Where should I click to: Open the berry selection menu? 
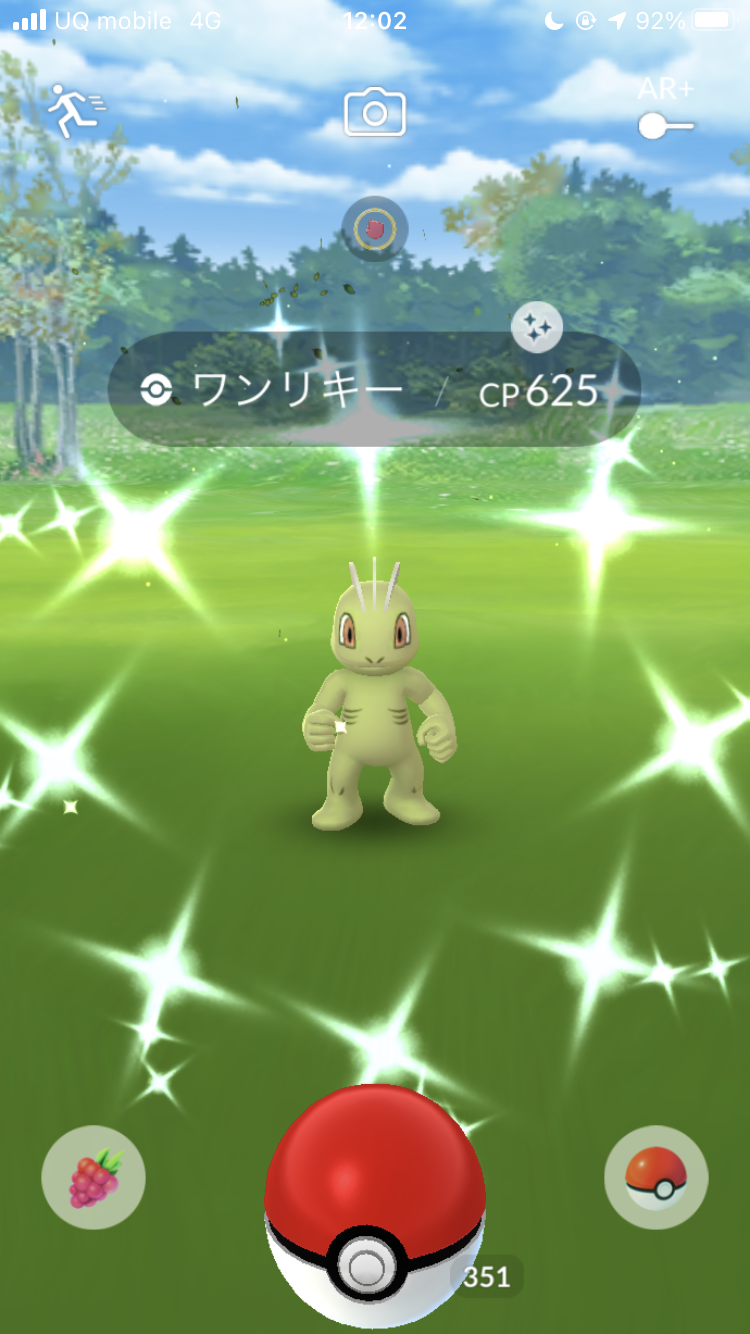point(93,1177)
